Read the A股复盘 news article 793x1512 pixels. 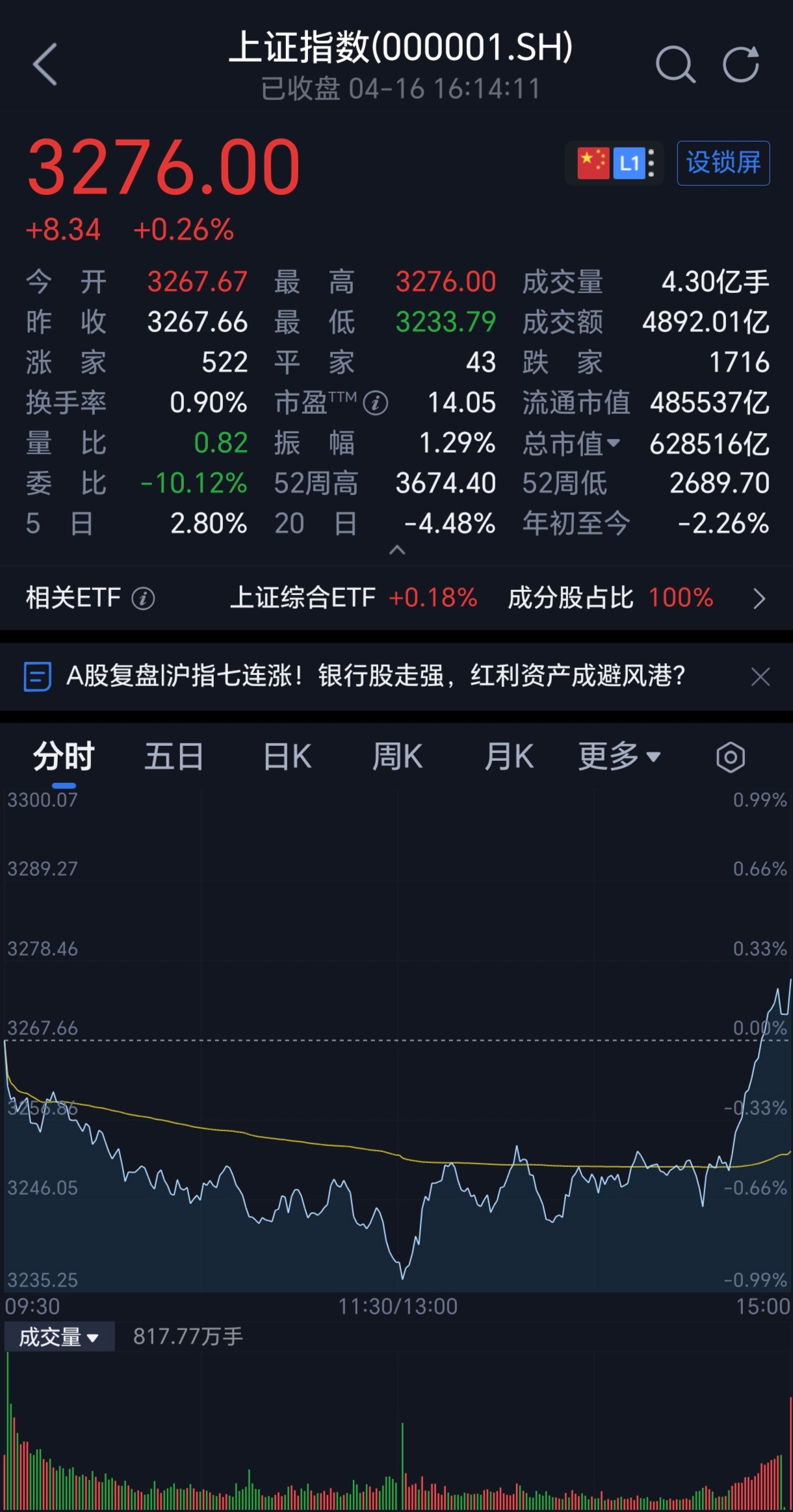click(376, 676)
